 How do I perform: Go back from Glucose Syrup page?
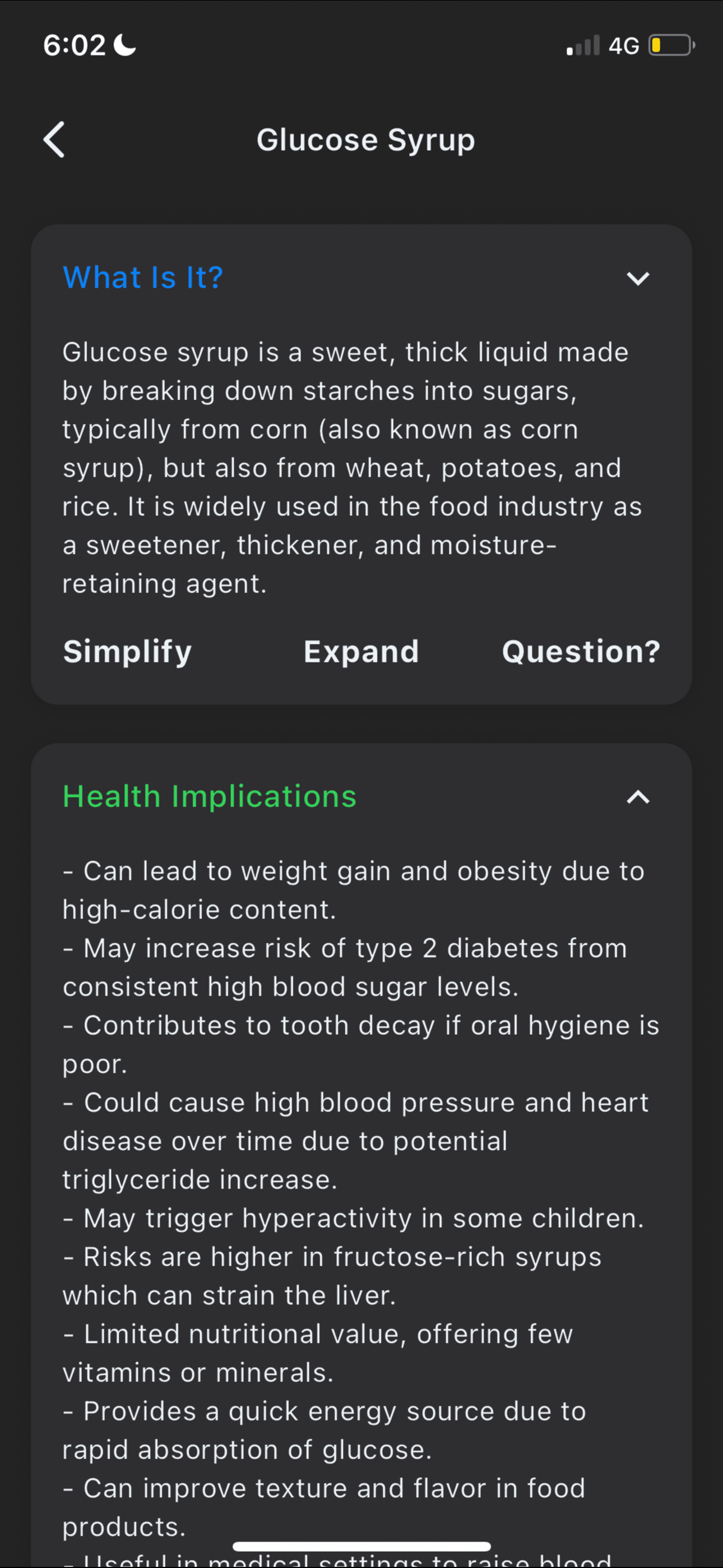54,140
